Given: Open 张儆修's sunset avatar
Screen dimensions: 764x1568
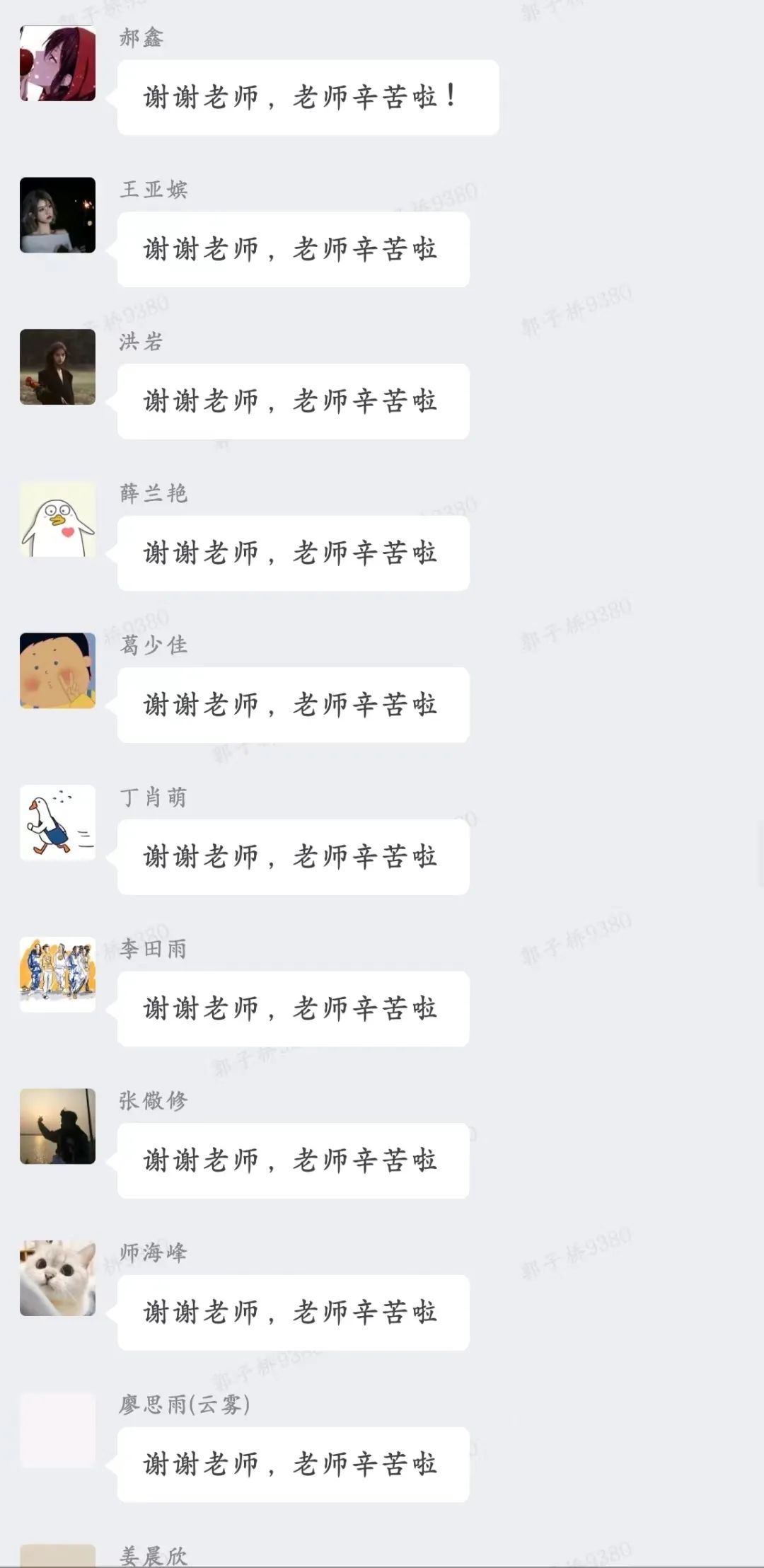Looking at the screenshot, I should pyautogui.click(x=57, y=1126).
